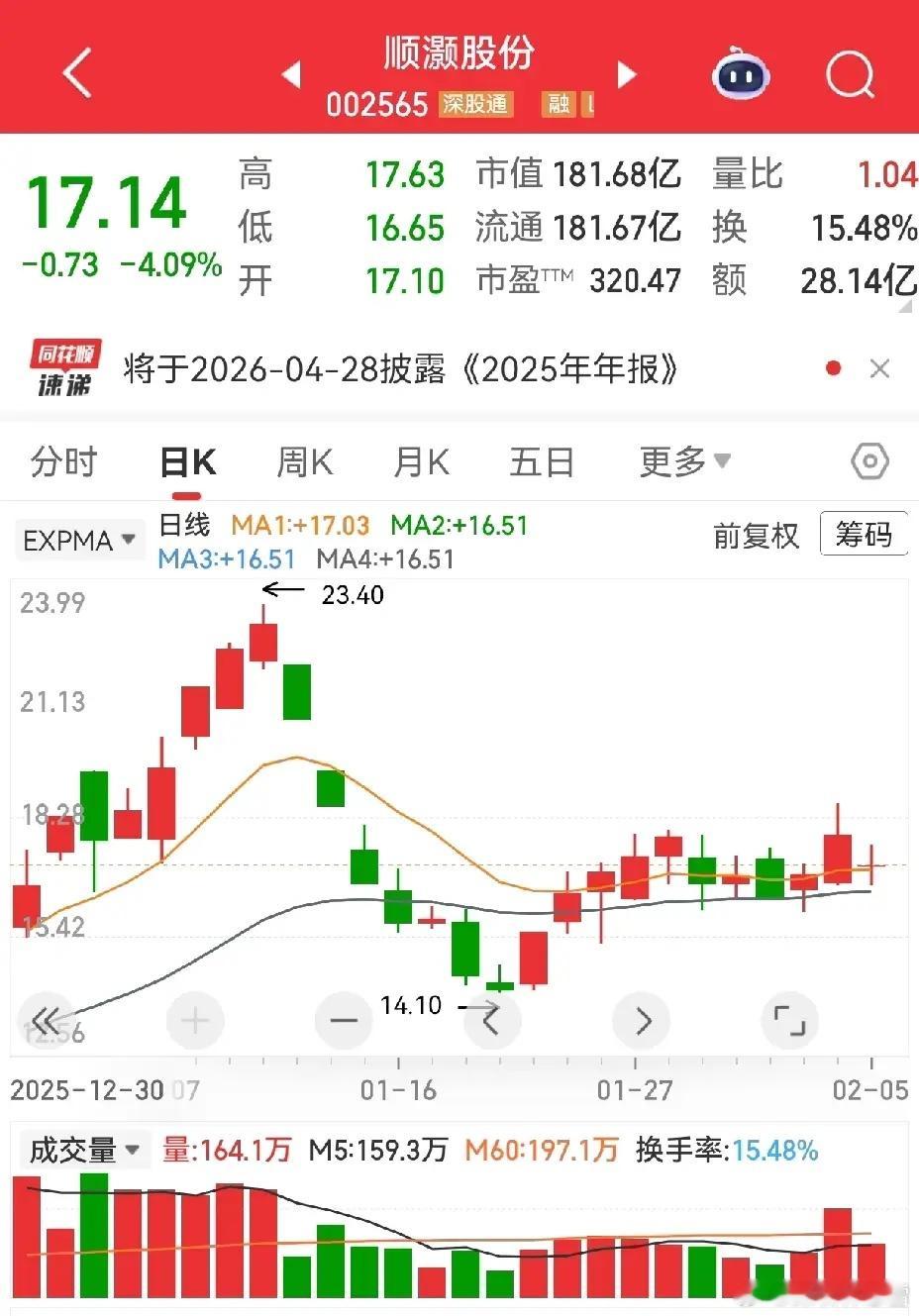Select the 深股通 label
The width and height of the screenshot is (919, 1316).
(475, 103)
